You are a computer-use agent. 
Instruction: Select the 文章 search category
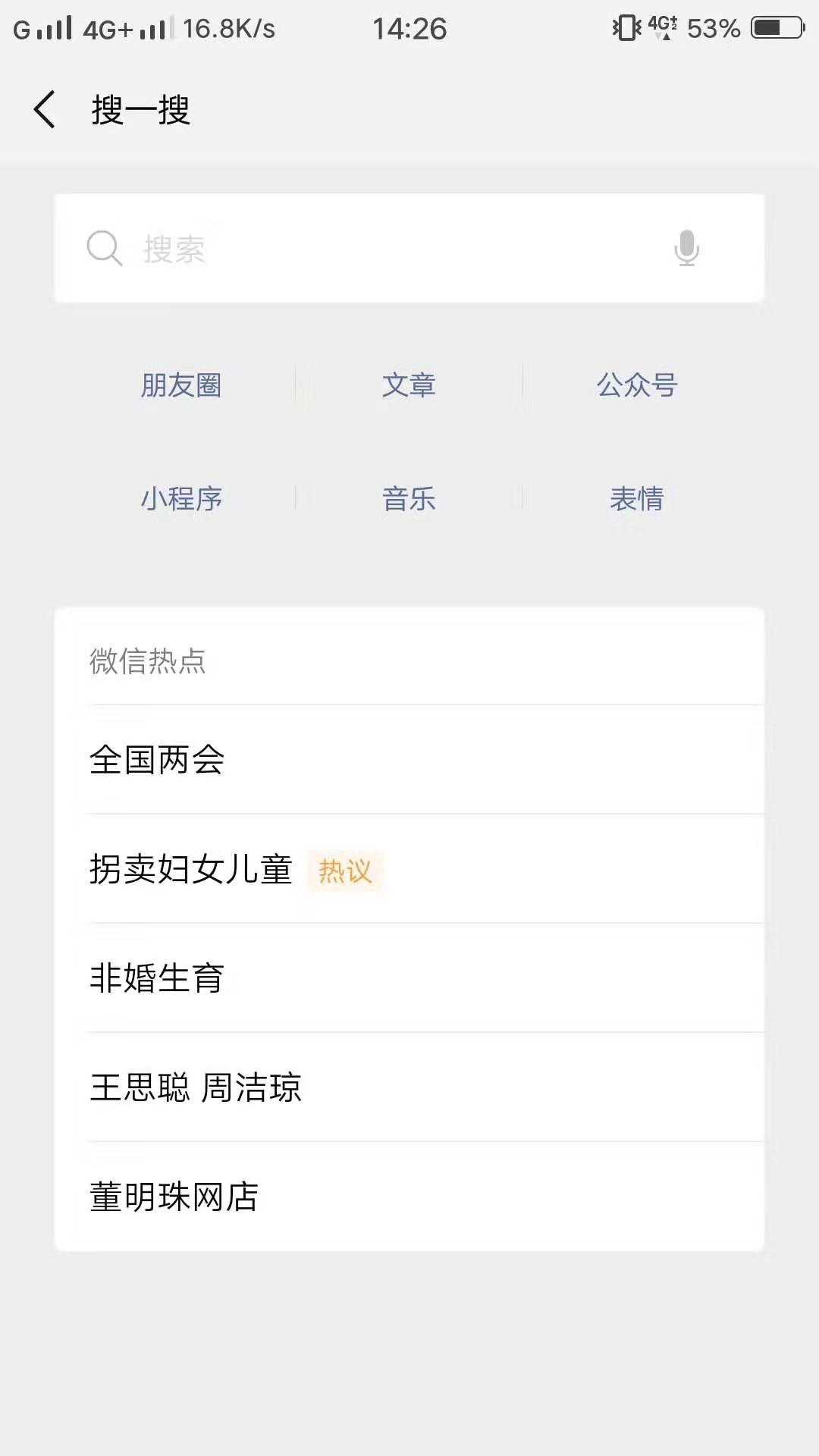409,385
